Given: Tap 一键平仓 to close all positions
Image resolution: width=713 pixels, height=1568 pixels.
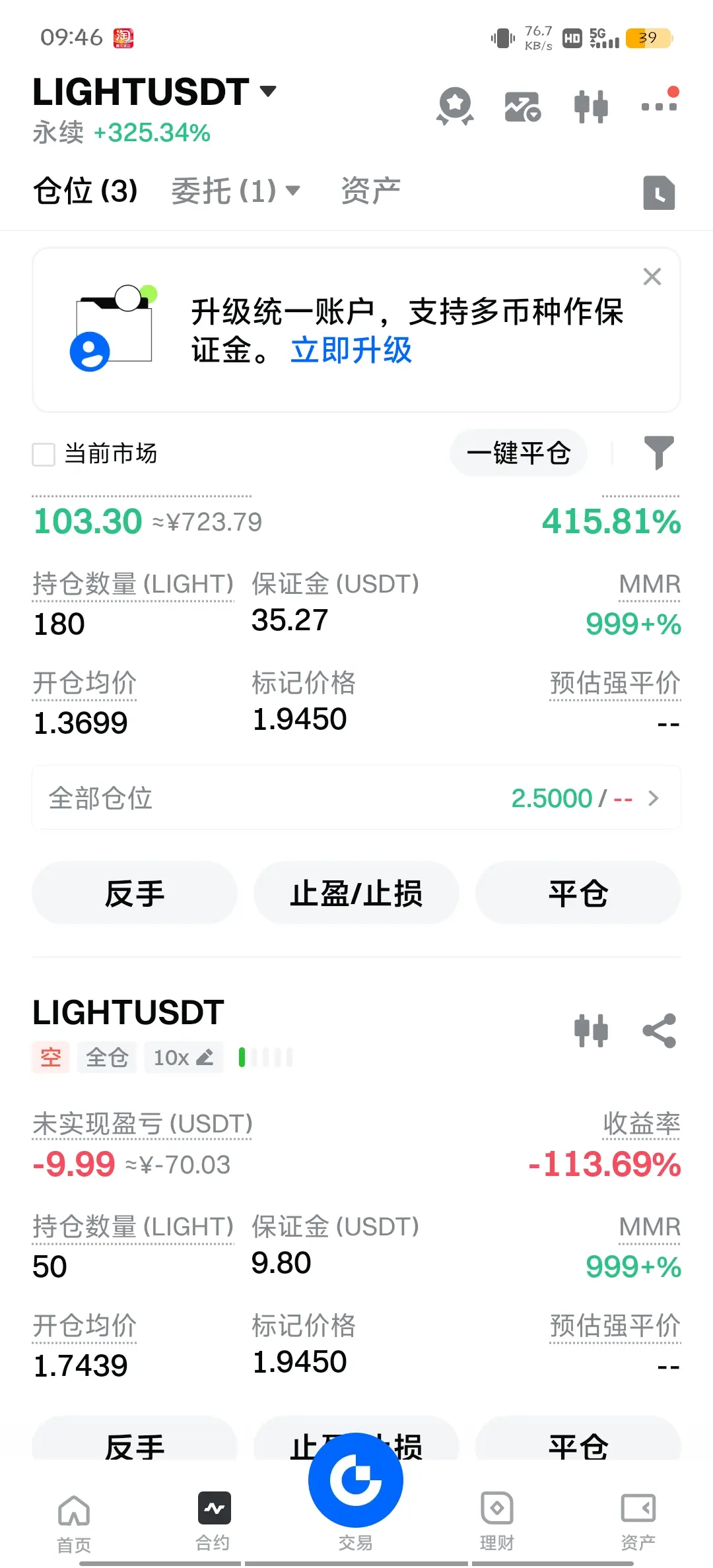Looking at the screenshot, I should (518, 453).
